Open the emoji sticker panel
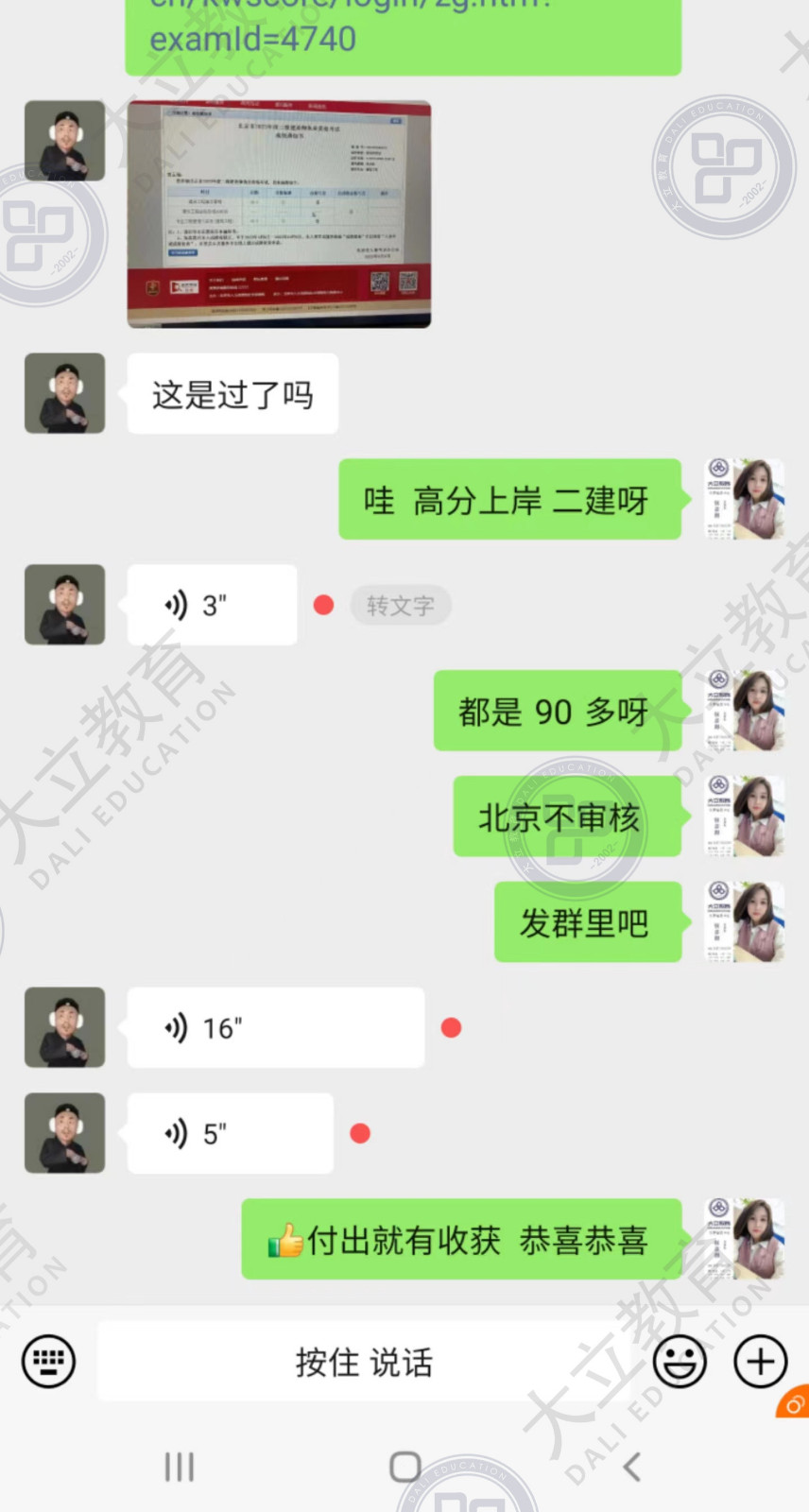Viewport: 809px width, 1512px height. point(680,1362)
